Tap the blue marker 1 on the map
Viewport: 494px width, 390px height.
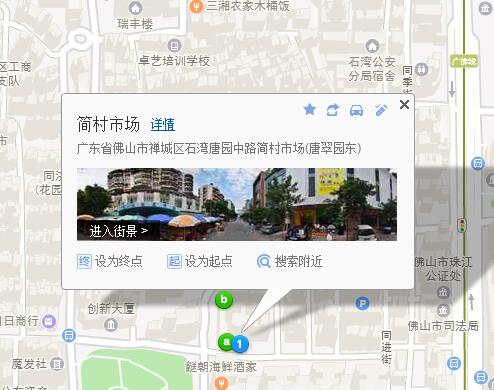(x=240, y=344)
